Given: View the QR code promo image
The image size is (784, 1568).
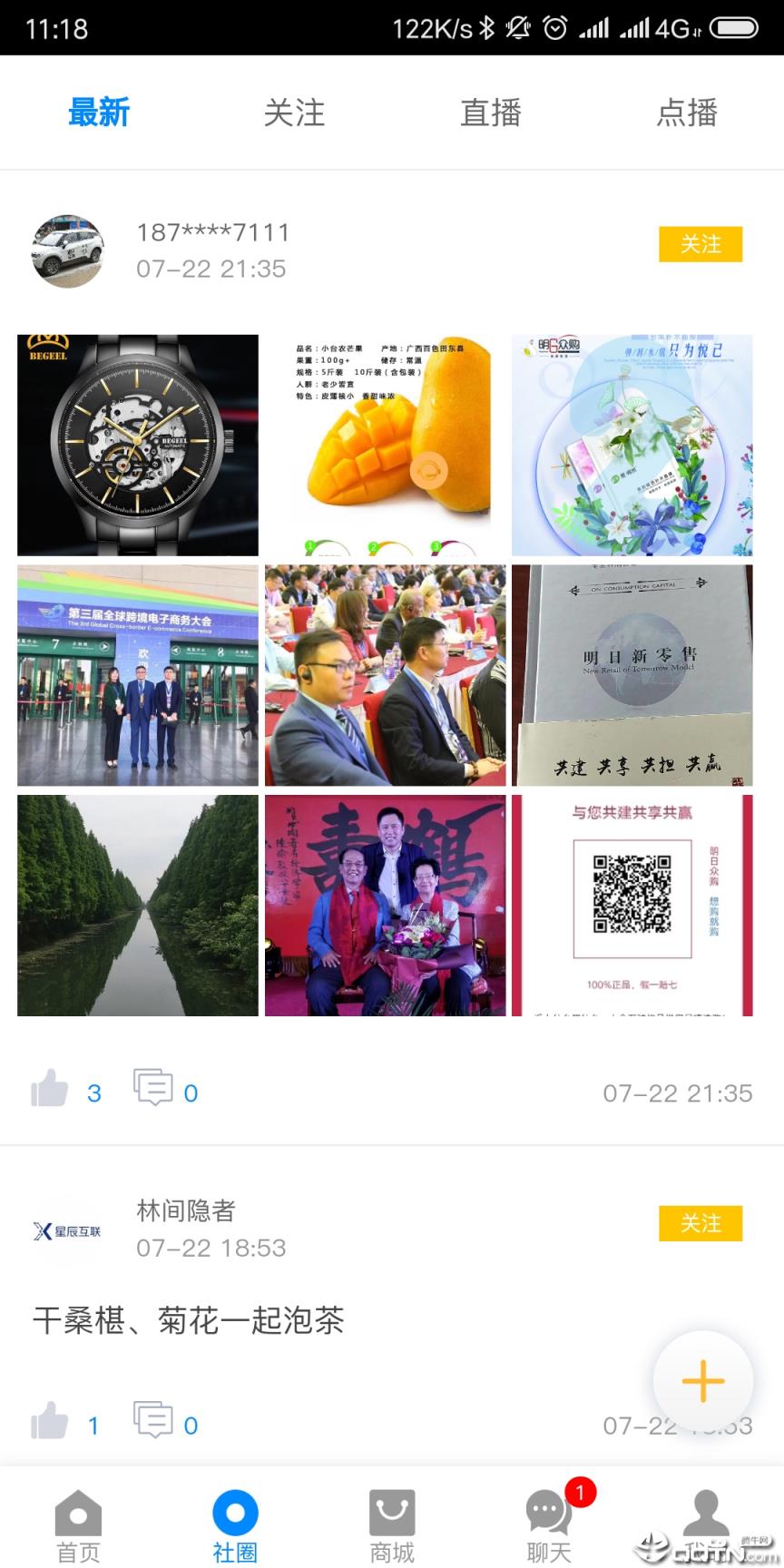Looking at the screenshot, I should point(632,906).
